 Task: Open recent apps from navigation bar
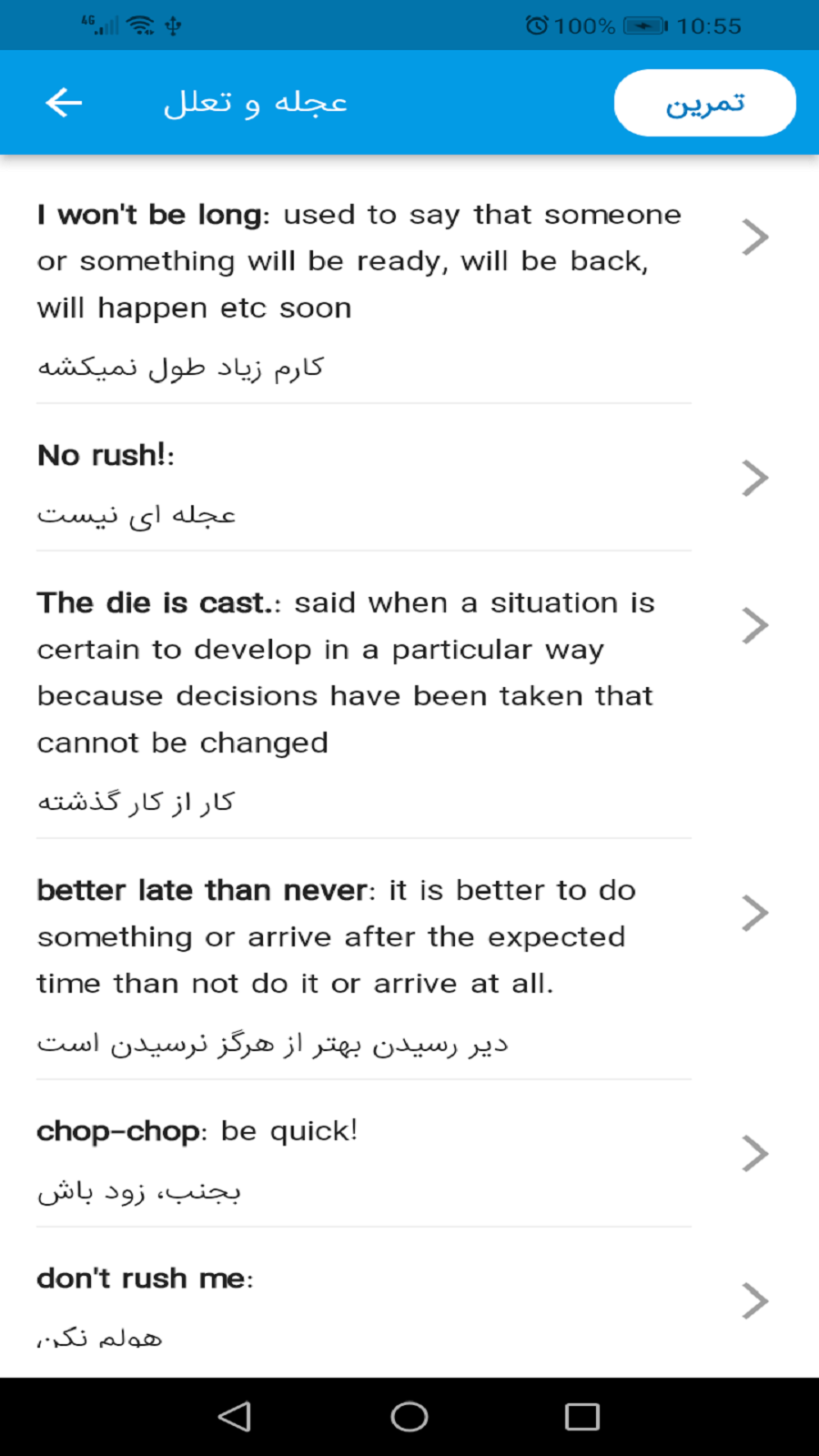coord(581,1416)
